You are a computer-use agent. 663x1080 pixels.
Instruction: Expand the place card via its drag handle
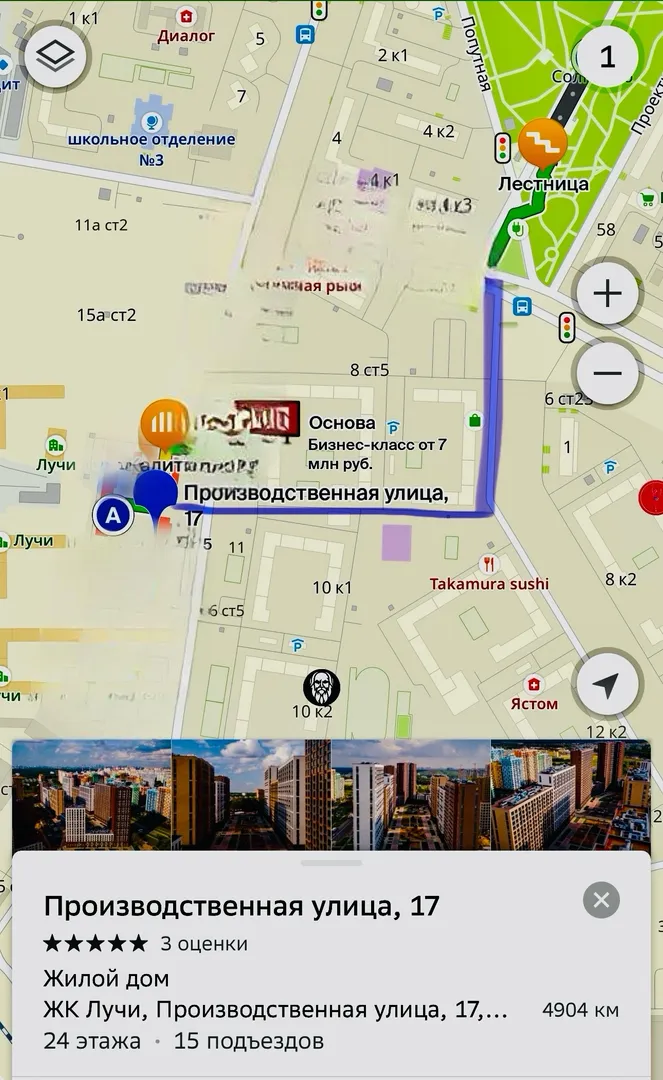pyautogui.click(x=331, y=862)
